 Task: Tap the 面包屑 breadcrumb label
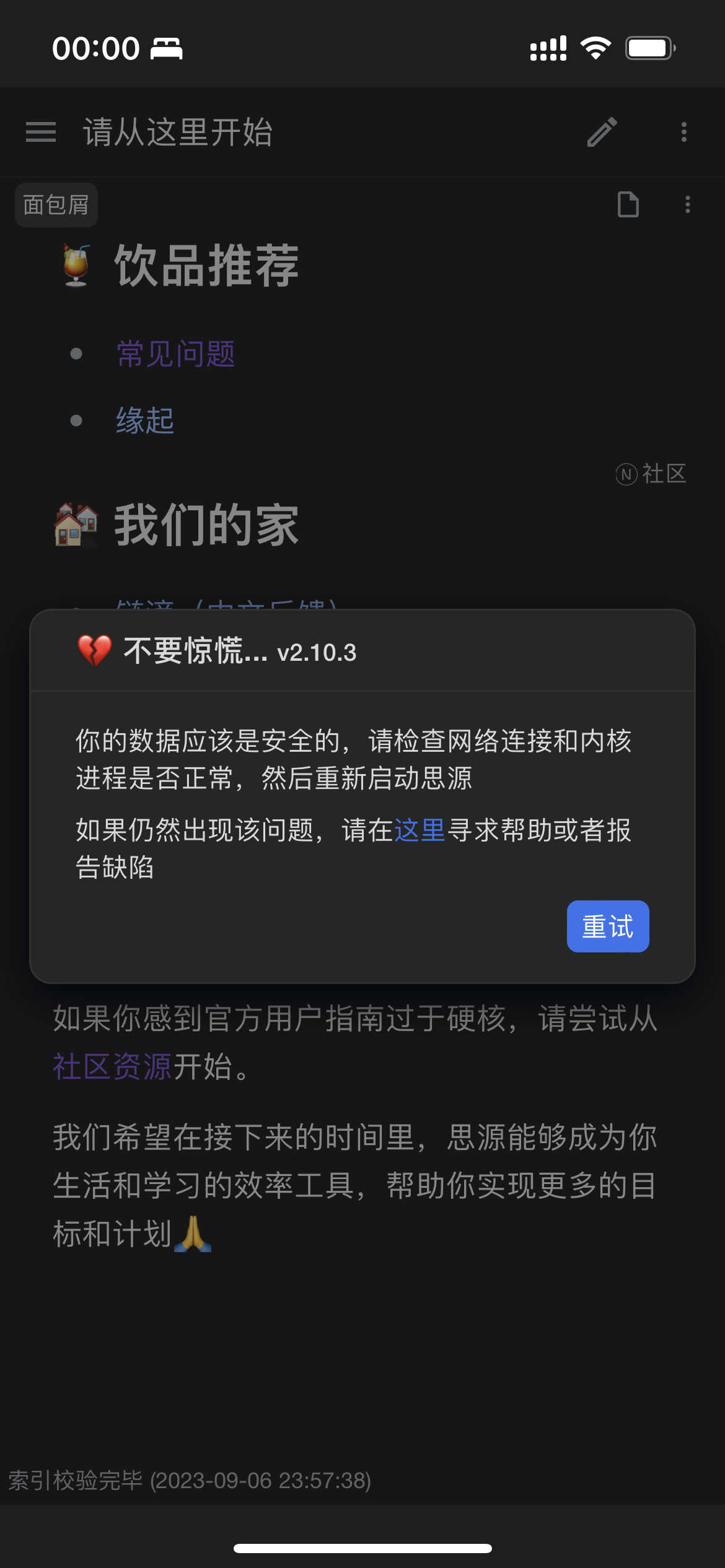tap(56, 205)
